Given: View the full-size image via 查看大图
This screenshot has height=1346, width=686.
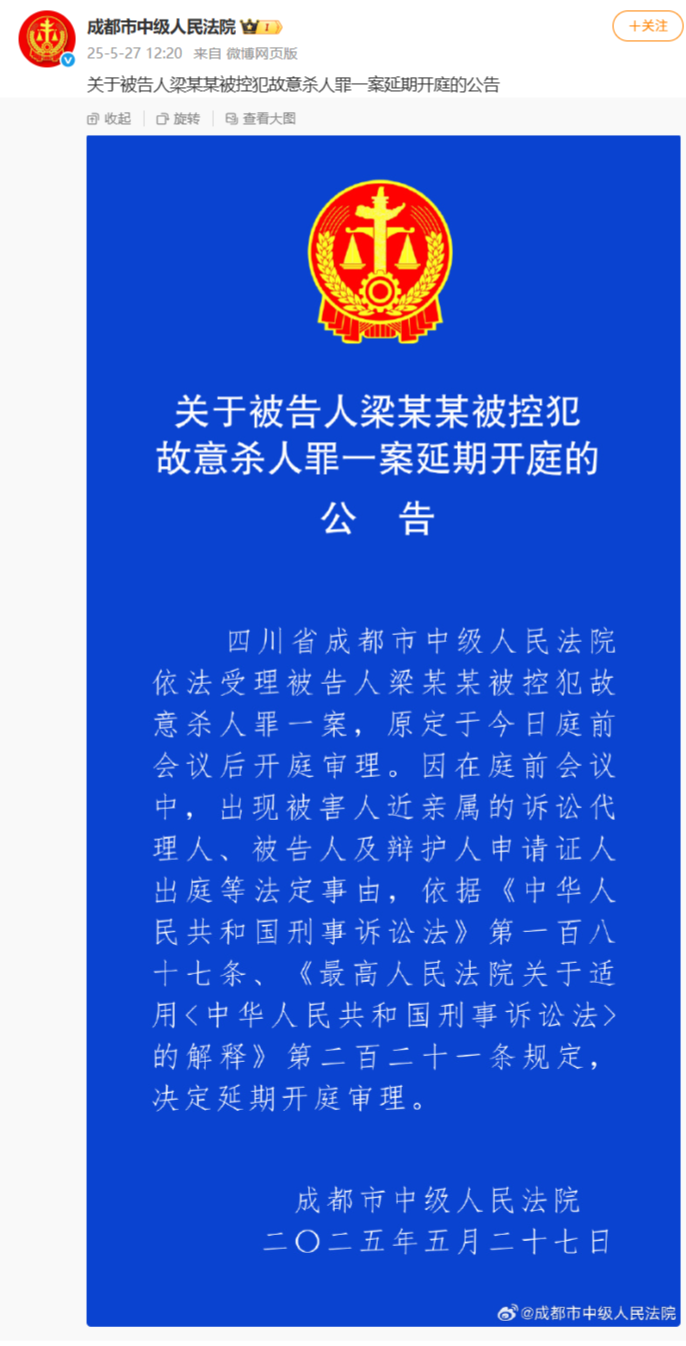Looking at the screenshot, I should click(x=260, y=119).
